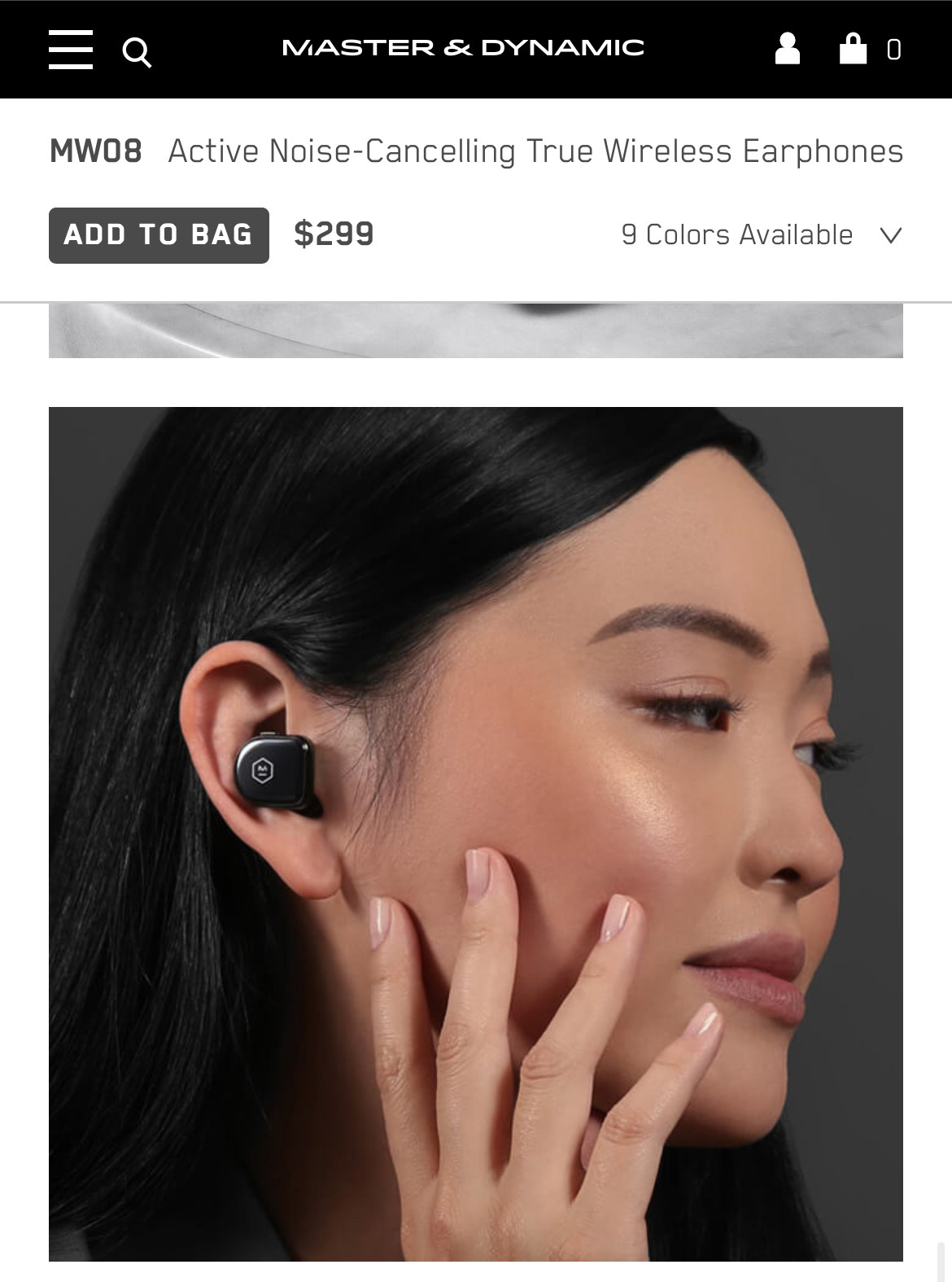Image resolution: width=952 pixels, height=1282 pixels.
Task: Add MW08 earphones to bag
Action: pyautogui.click(x=159, y=235)
